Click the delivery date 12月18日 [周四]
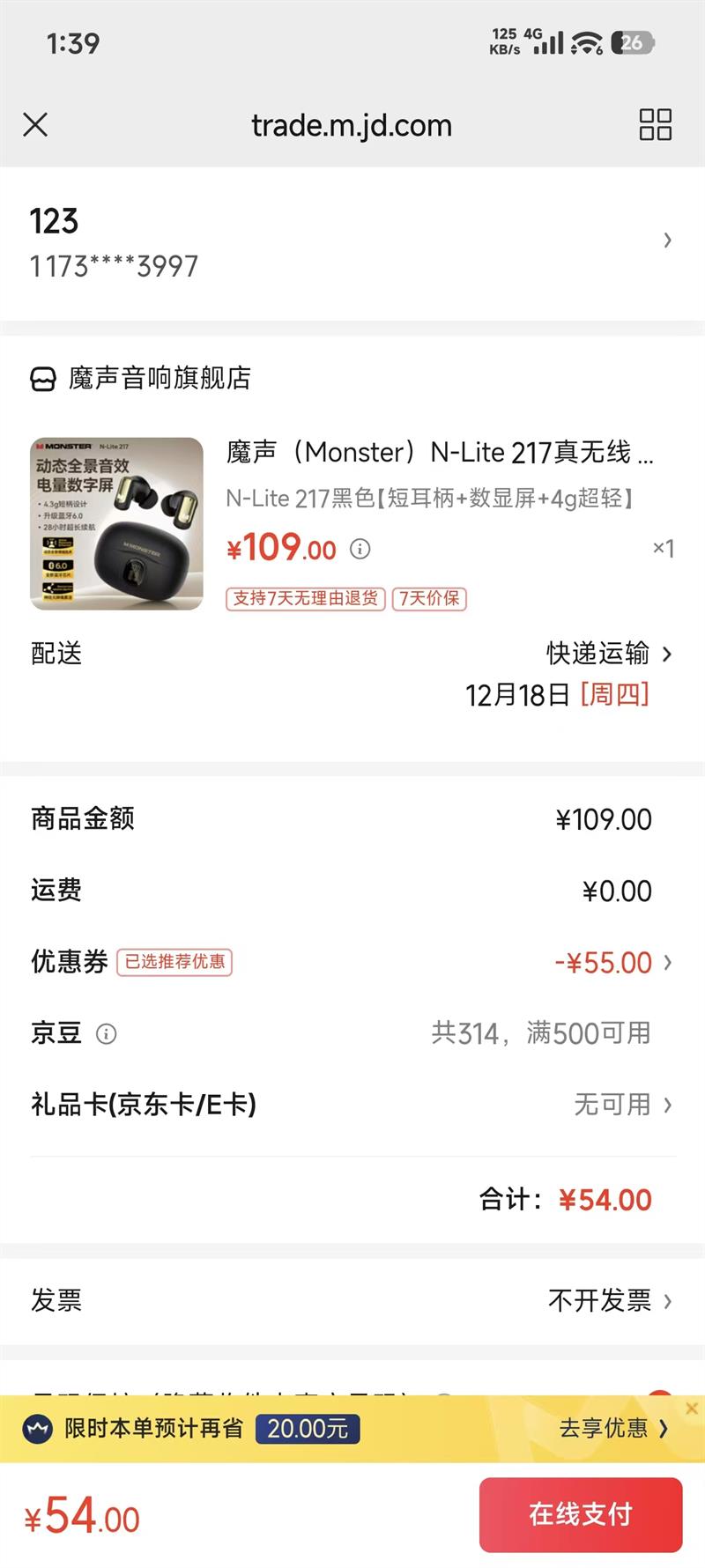Screen dimensions: 705x1568 (x=558, y=696)
